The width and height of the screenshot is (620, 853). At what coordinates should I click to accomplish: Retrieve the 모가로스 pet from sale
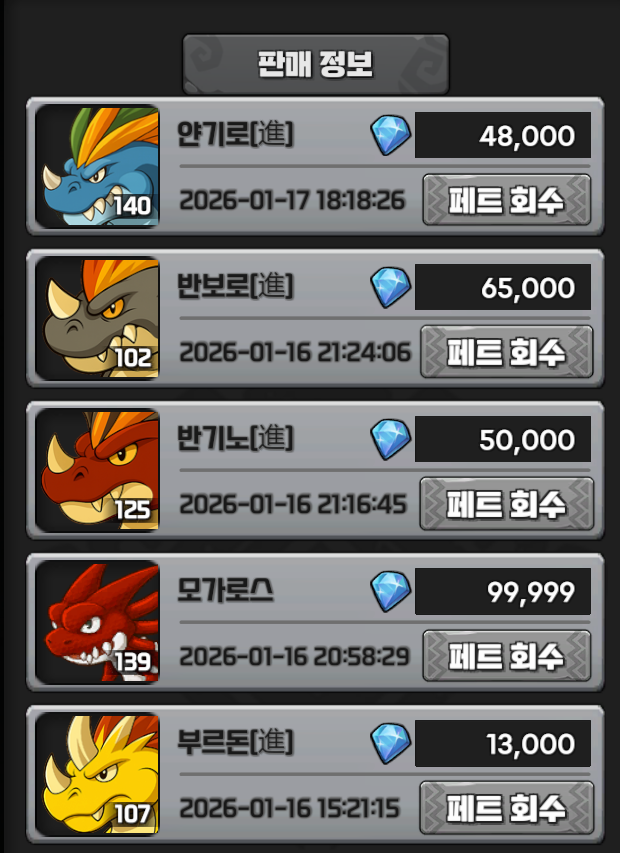(x=507, y=656)
